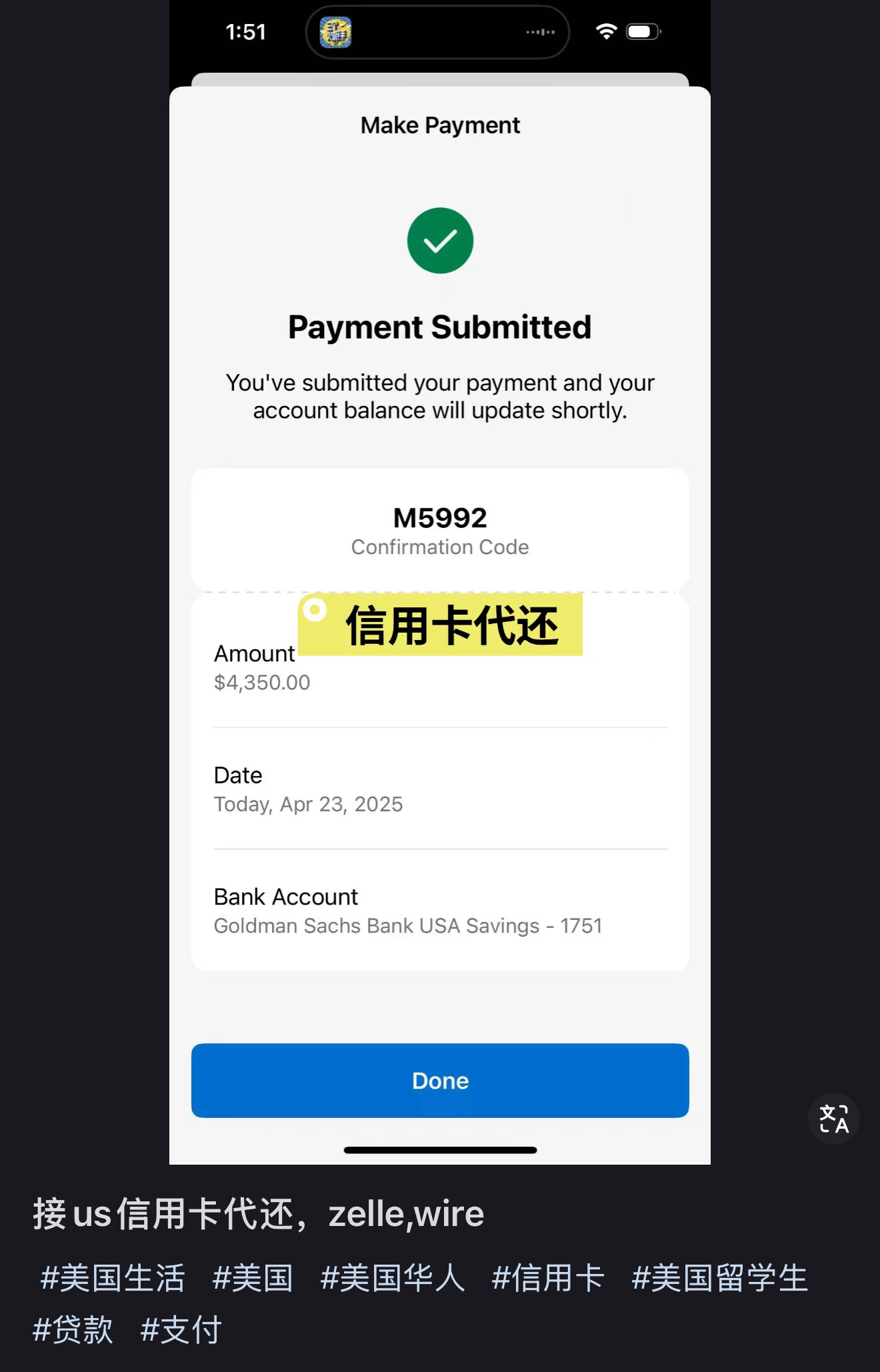Open the #信用卡 hashtag

click(548, 1278)
